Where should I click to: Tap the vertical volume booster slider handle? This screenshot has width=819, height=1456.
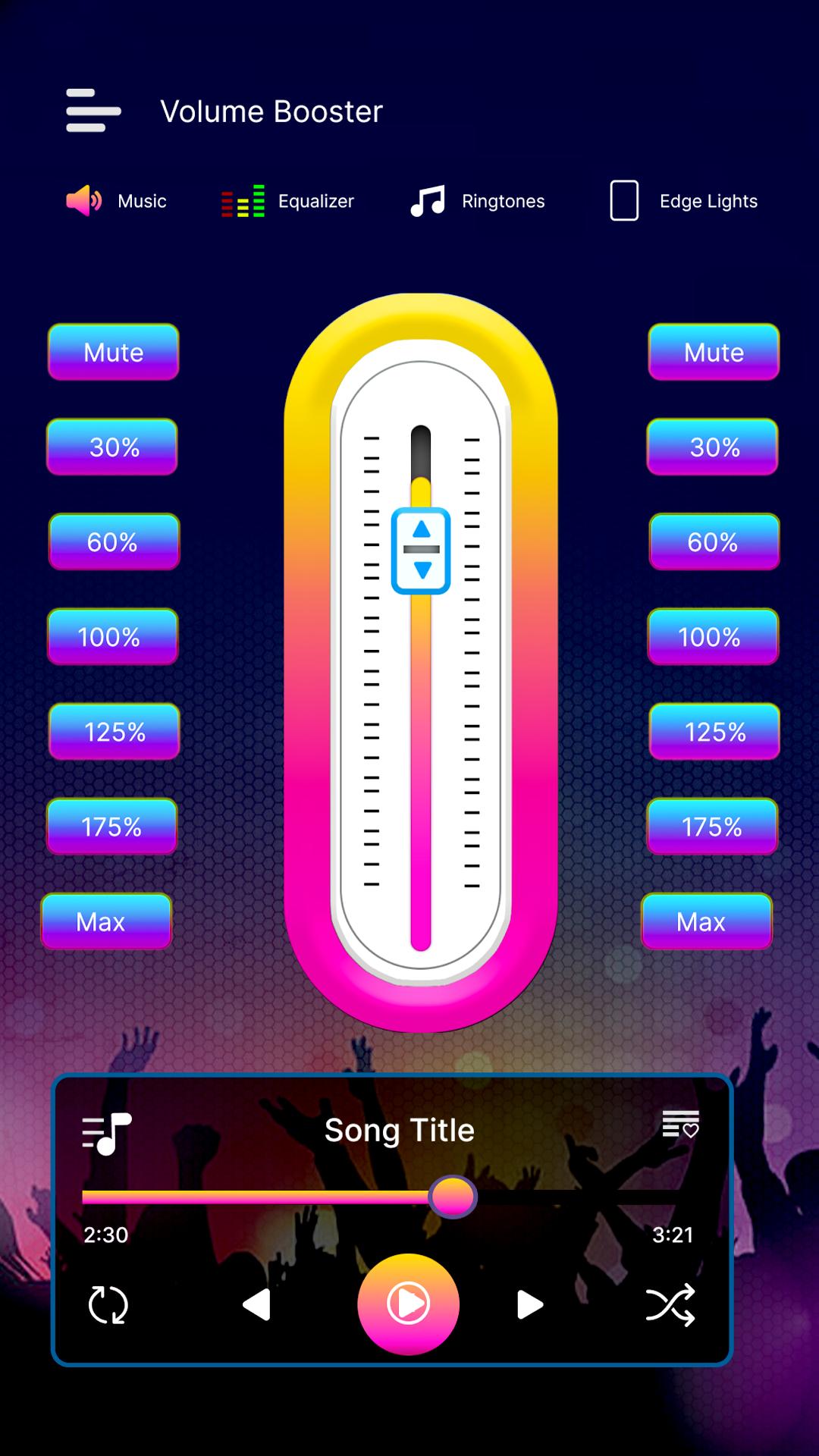click(421, 551)
